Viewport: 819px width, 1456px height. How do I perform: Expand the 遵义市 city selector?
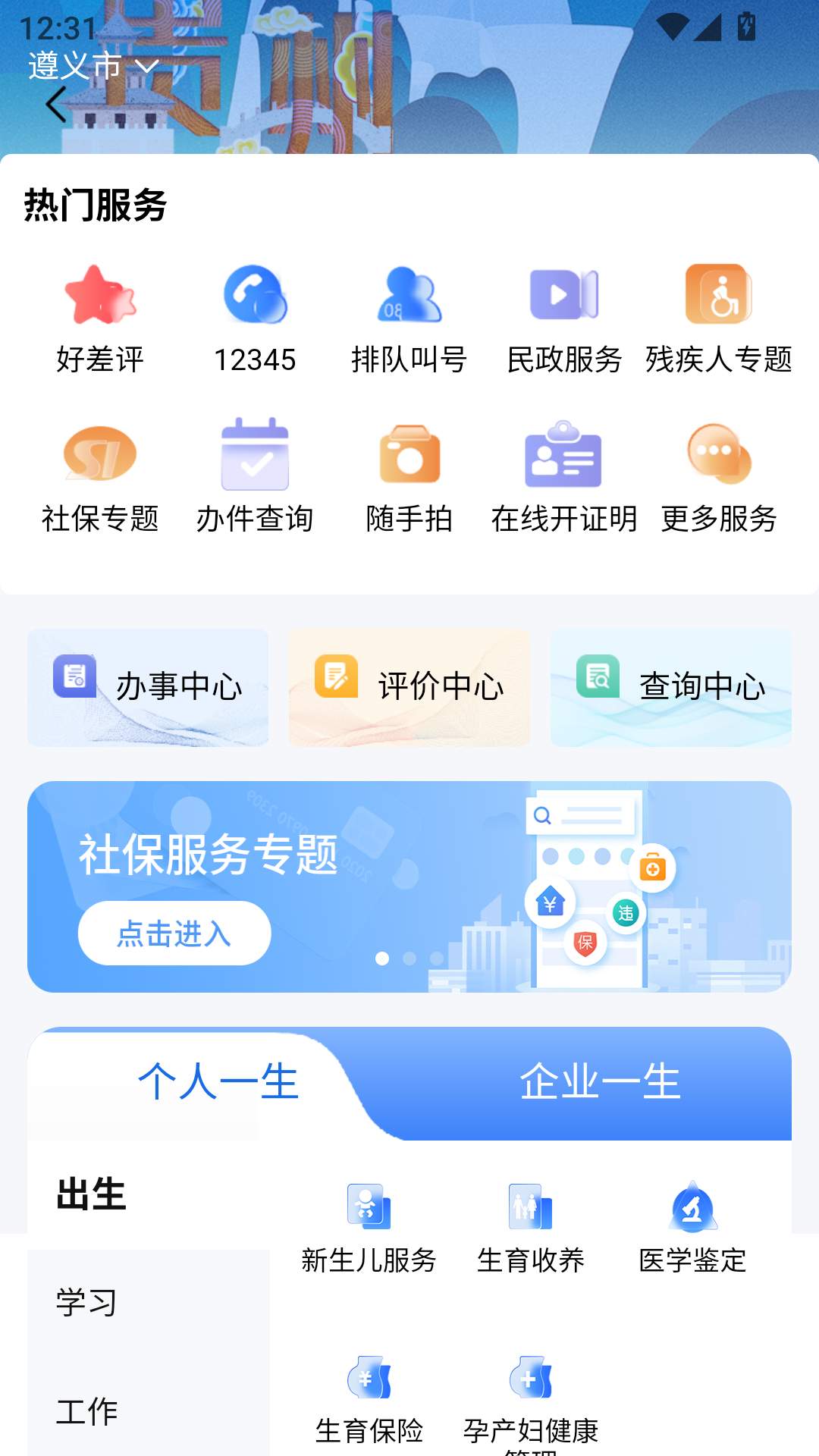coord(91,66)
